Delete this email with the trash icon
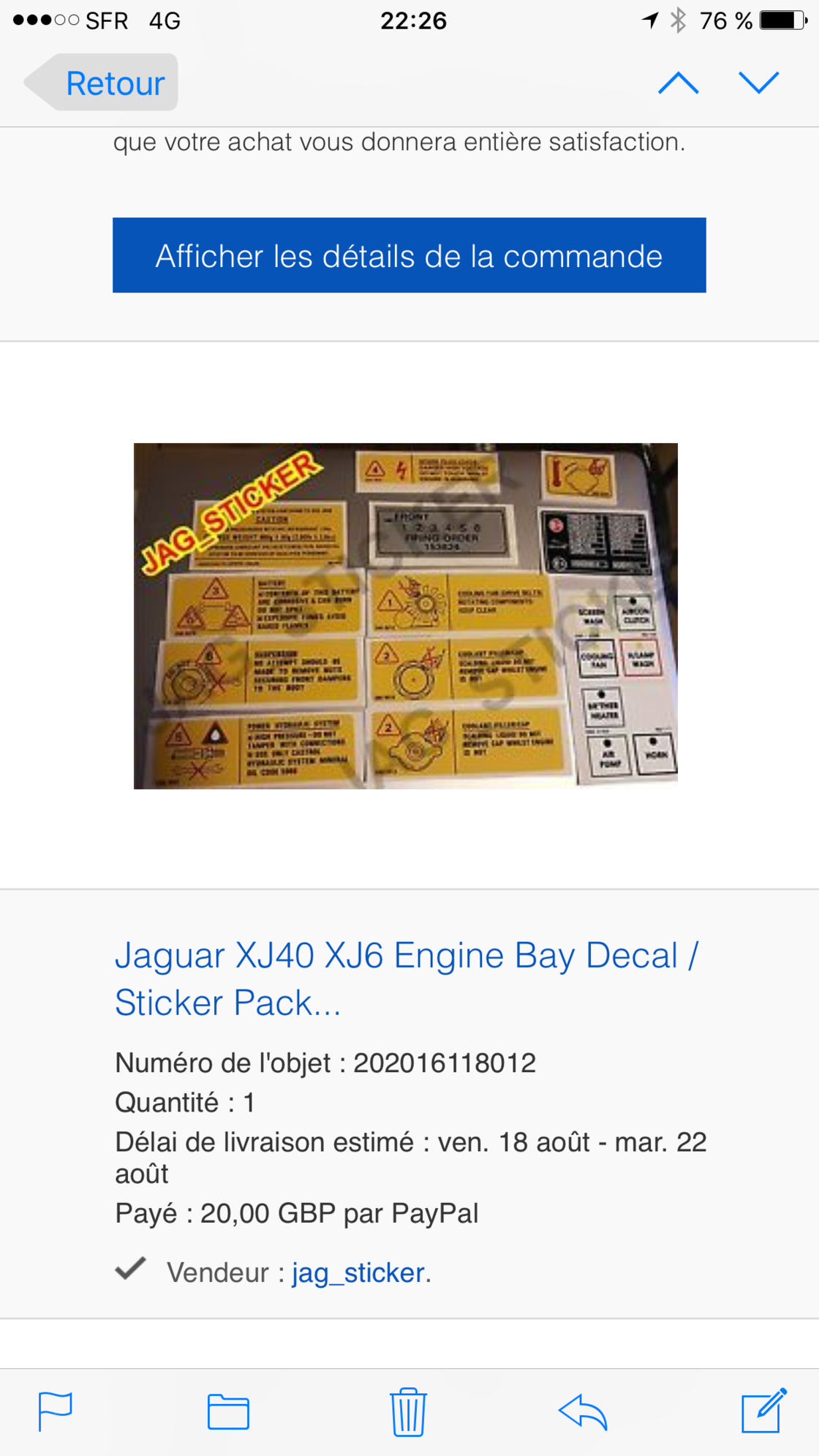This screenshot has width=819, height=1456. pos(408,1411)
